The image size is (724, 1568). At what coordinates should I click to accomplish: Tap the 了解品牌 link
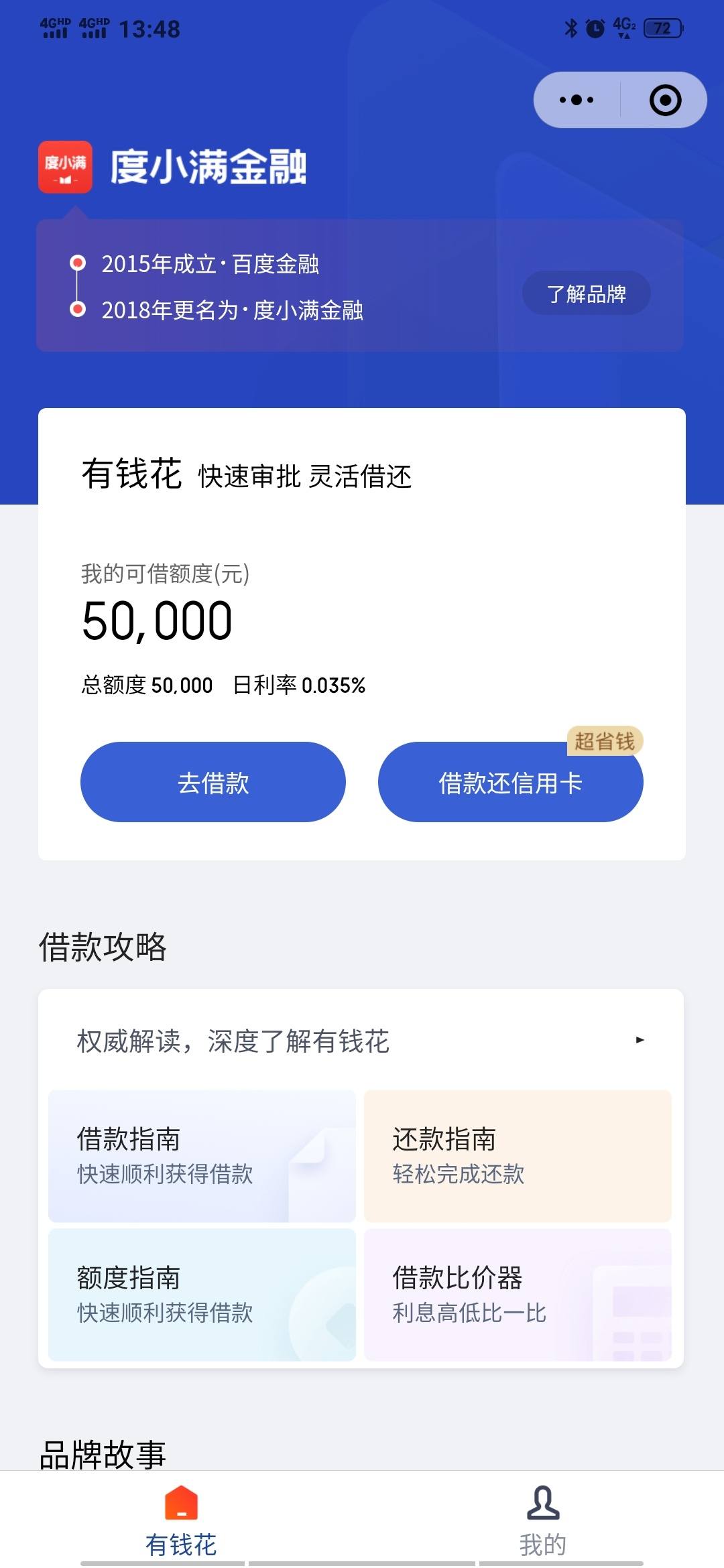click(x=585, y=293)
